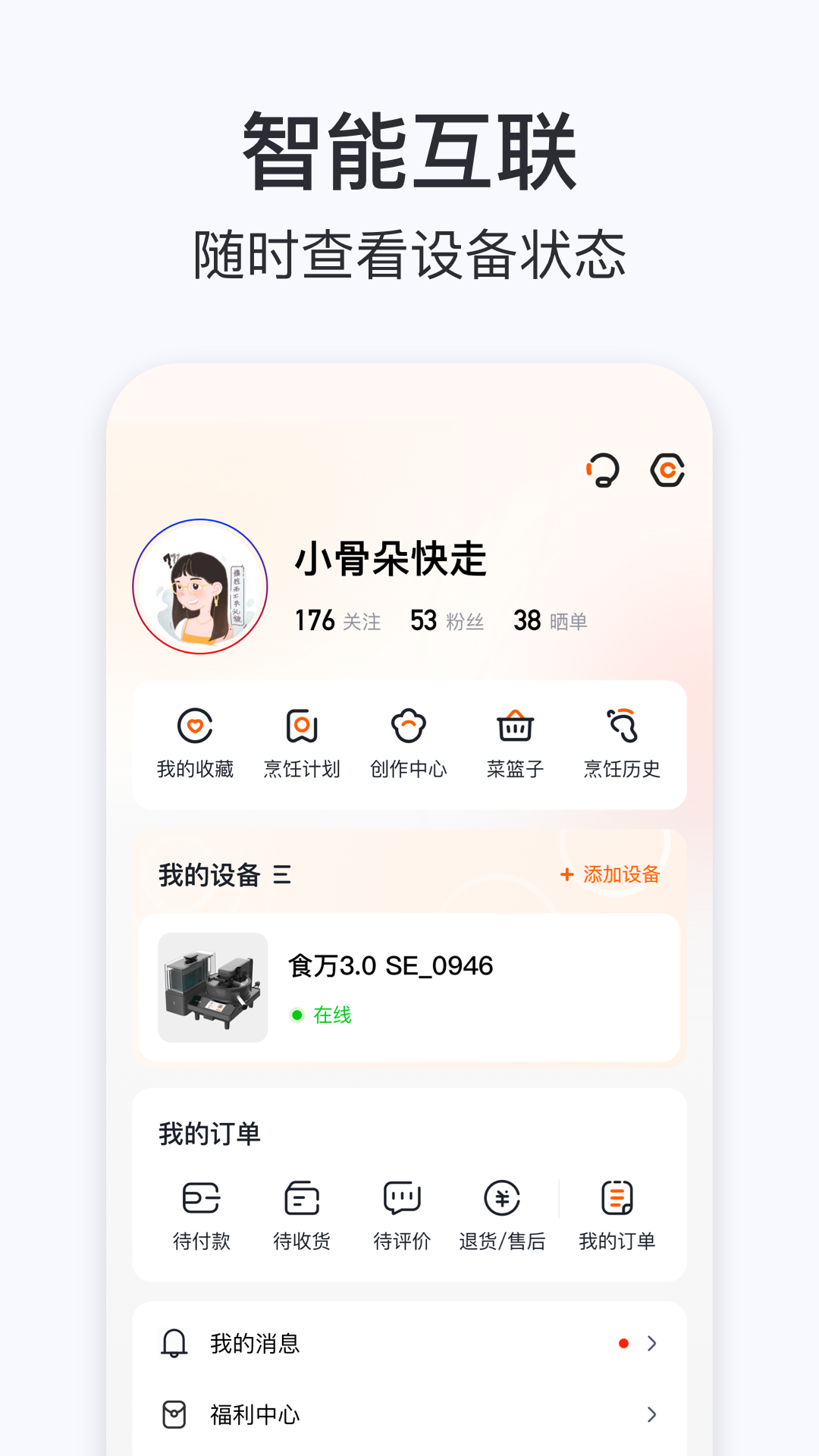Click the 添加设备 add device button
Screen dimensions: 819x1456
610,874
